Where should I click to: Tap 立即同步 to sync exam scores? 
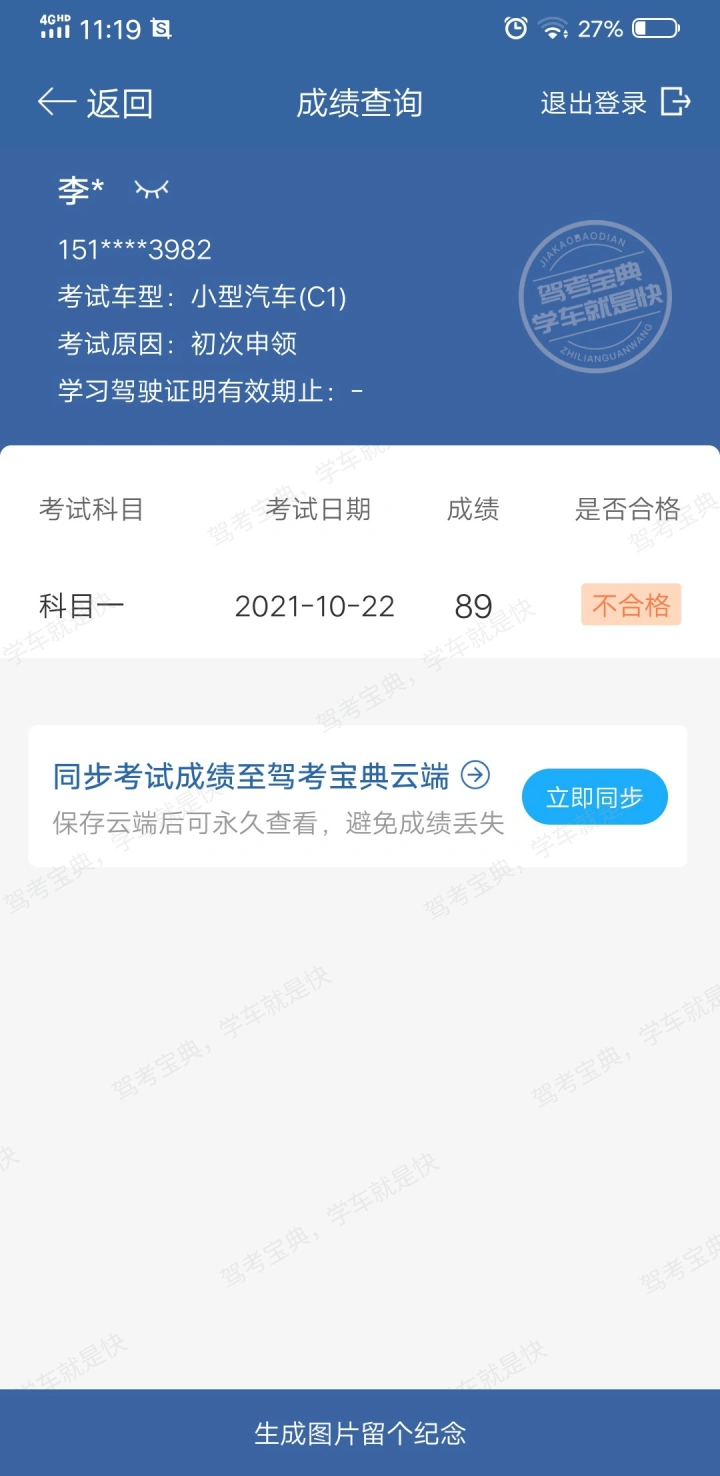595,797
